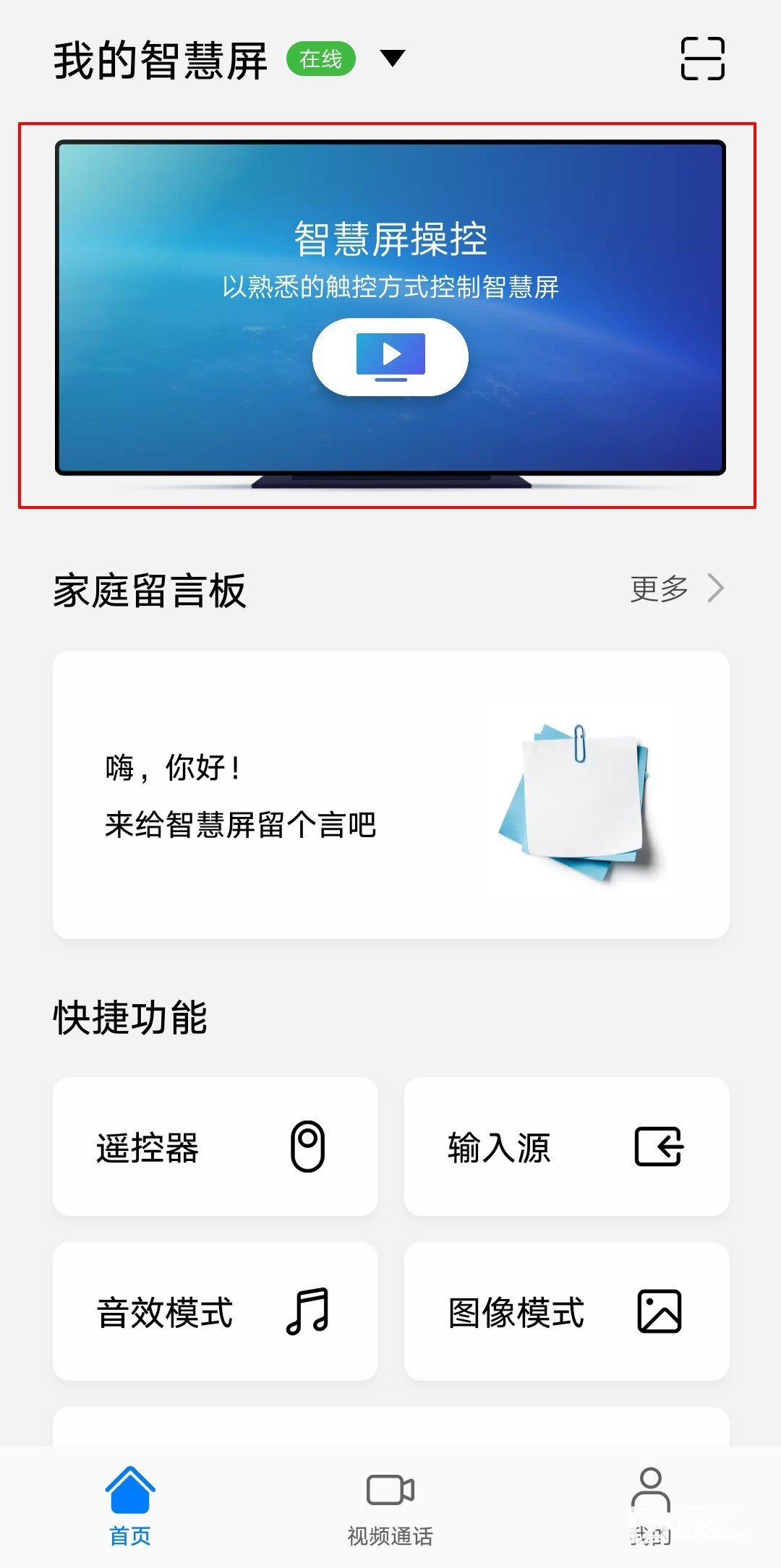Open the 遥控器 remote control
This screenshot has width=781, height=1568.
tap(215, 1147)
